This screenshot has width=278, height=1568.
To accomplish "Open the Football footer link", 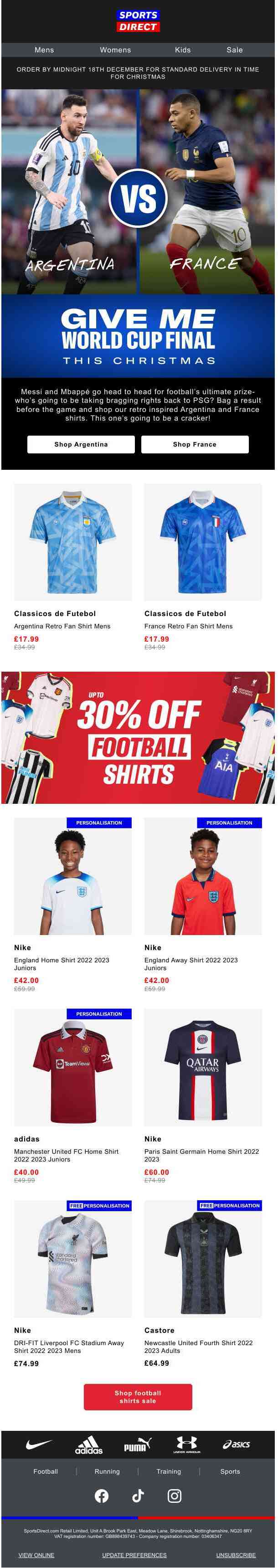I will (x=46, y=1471).
